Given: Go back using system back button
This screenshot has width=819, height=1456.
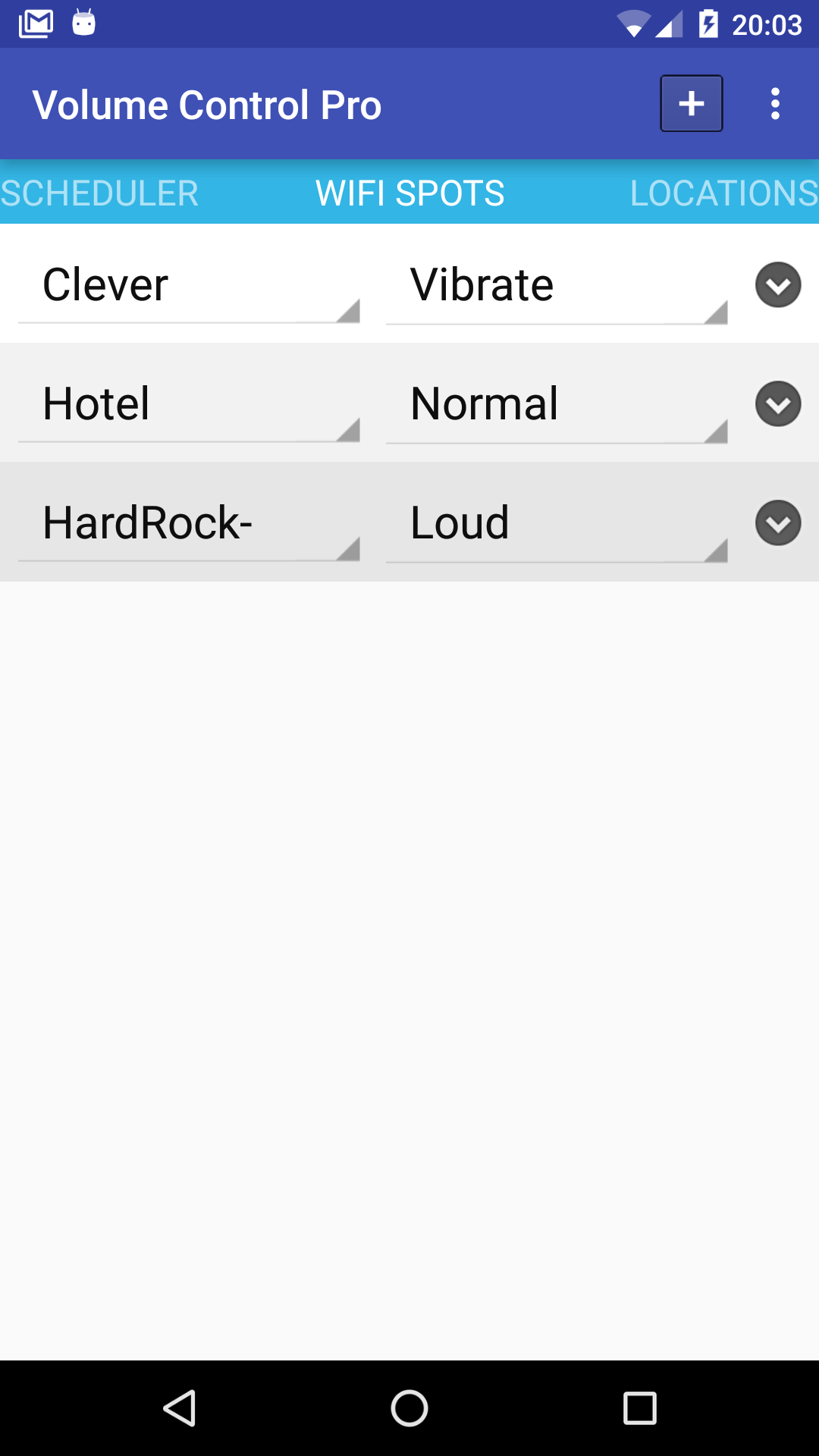Looking at the screenshot, I should click(x=180, y=1408).
